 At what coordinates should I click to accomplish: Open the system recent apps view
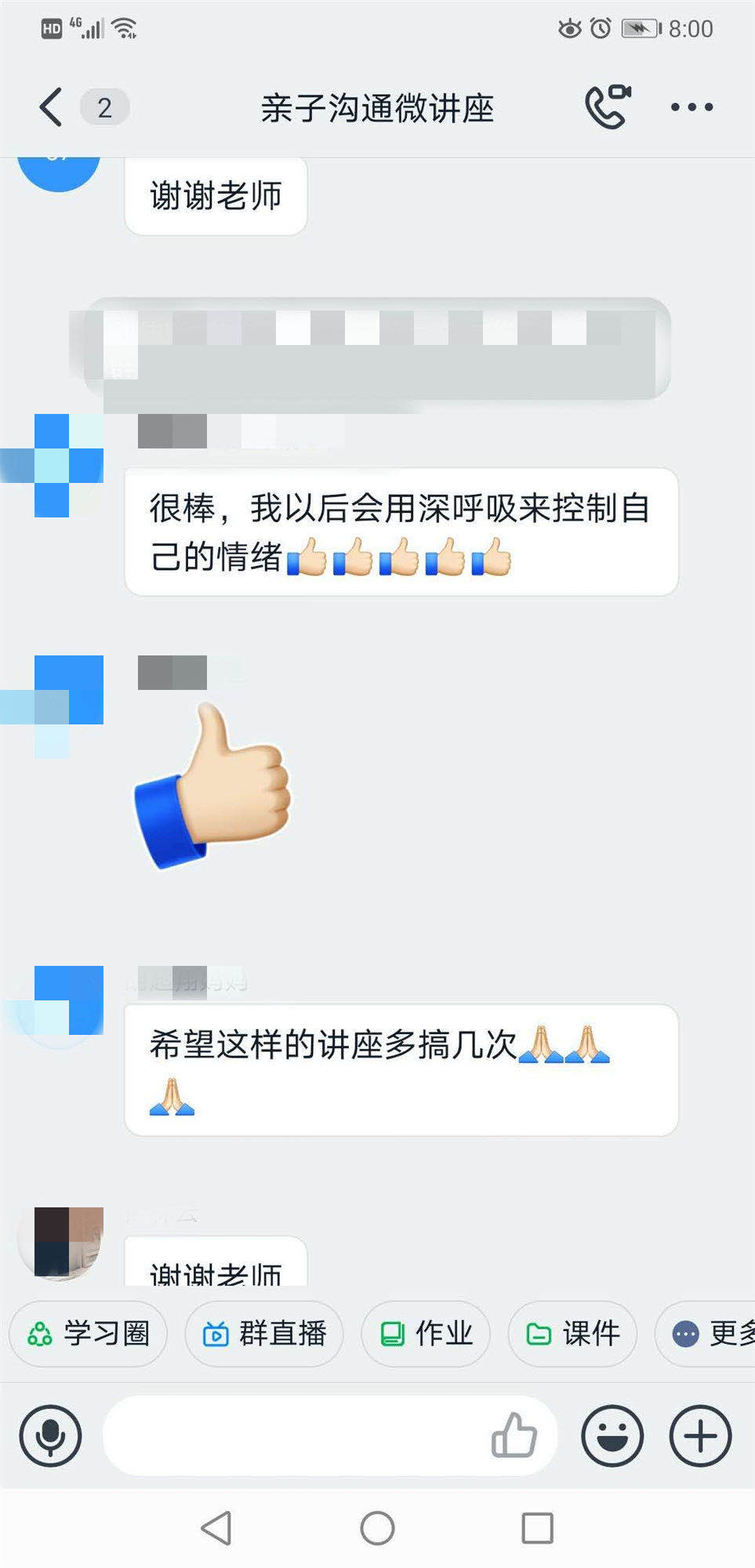(537, 1528)
